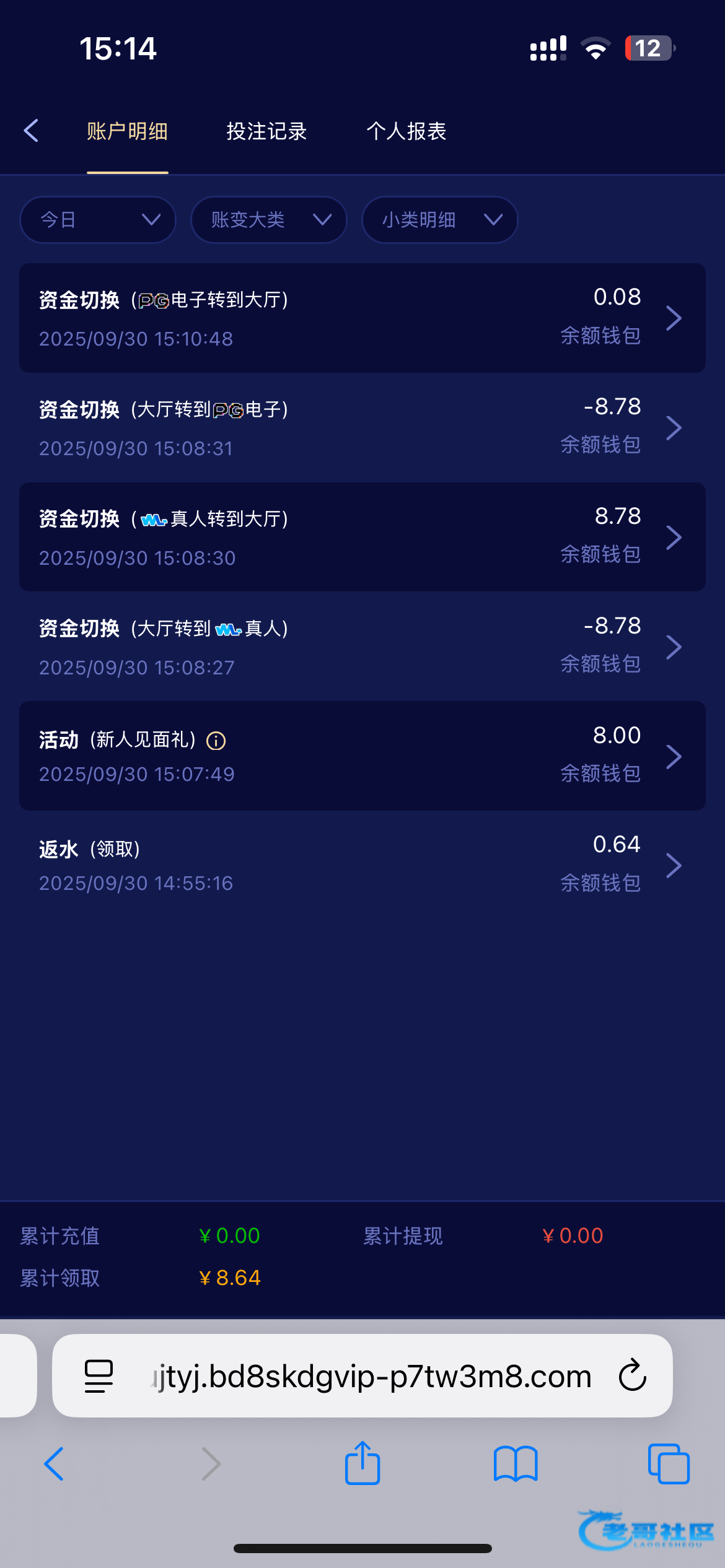Switch to the 个人报表 tab

406,131
